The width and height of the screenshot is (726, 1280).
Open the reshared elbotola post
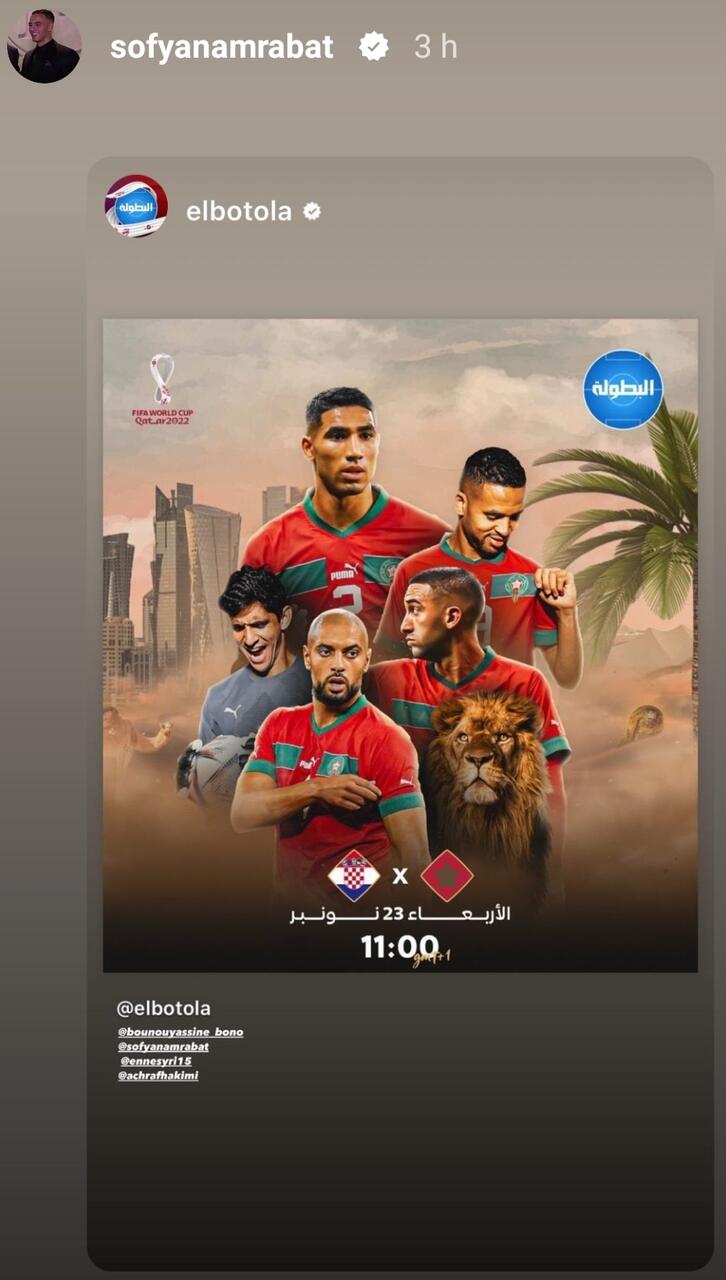tap(400, 645)
